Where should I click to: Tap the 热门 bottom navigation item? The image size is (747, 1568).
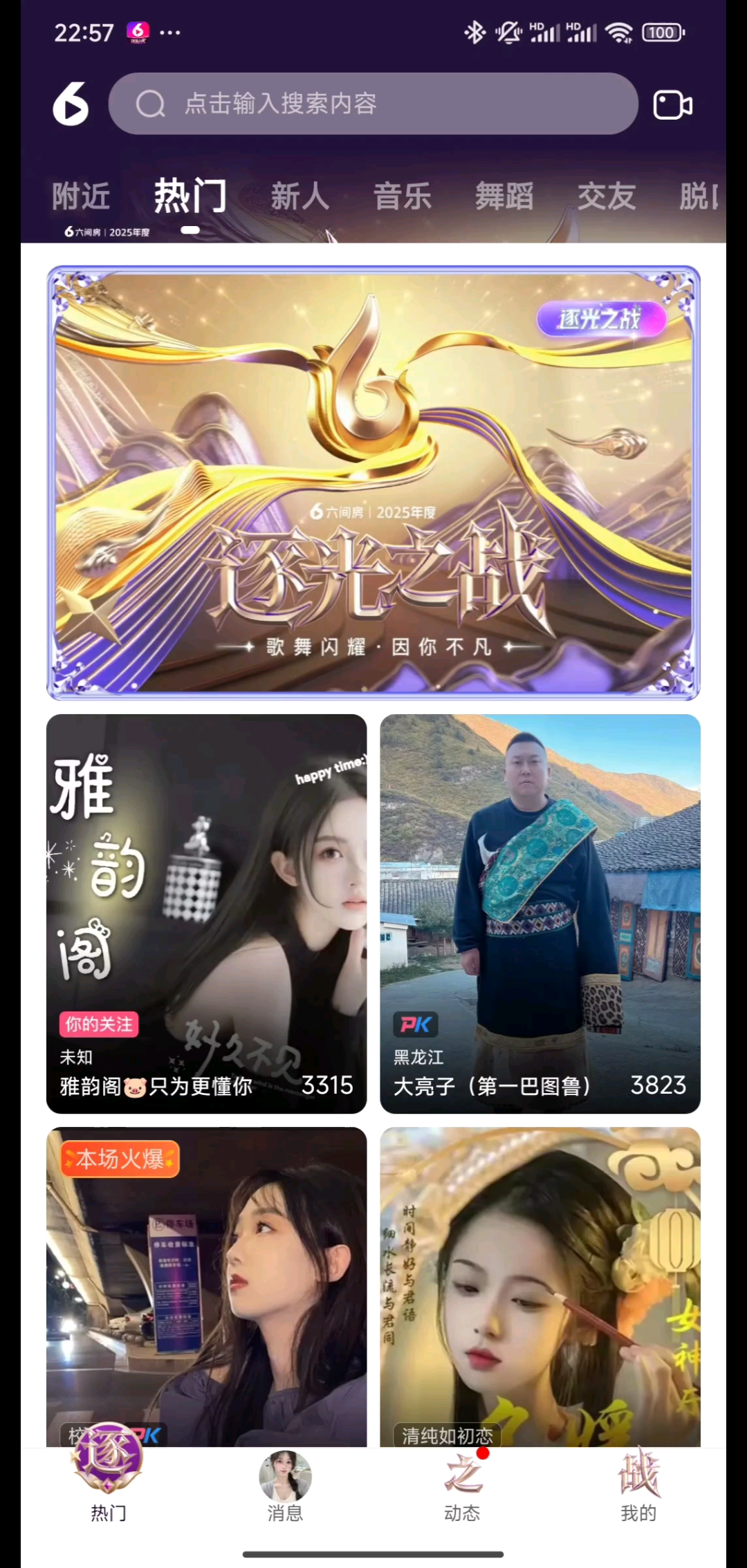109,1486
